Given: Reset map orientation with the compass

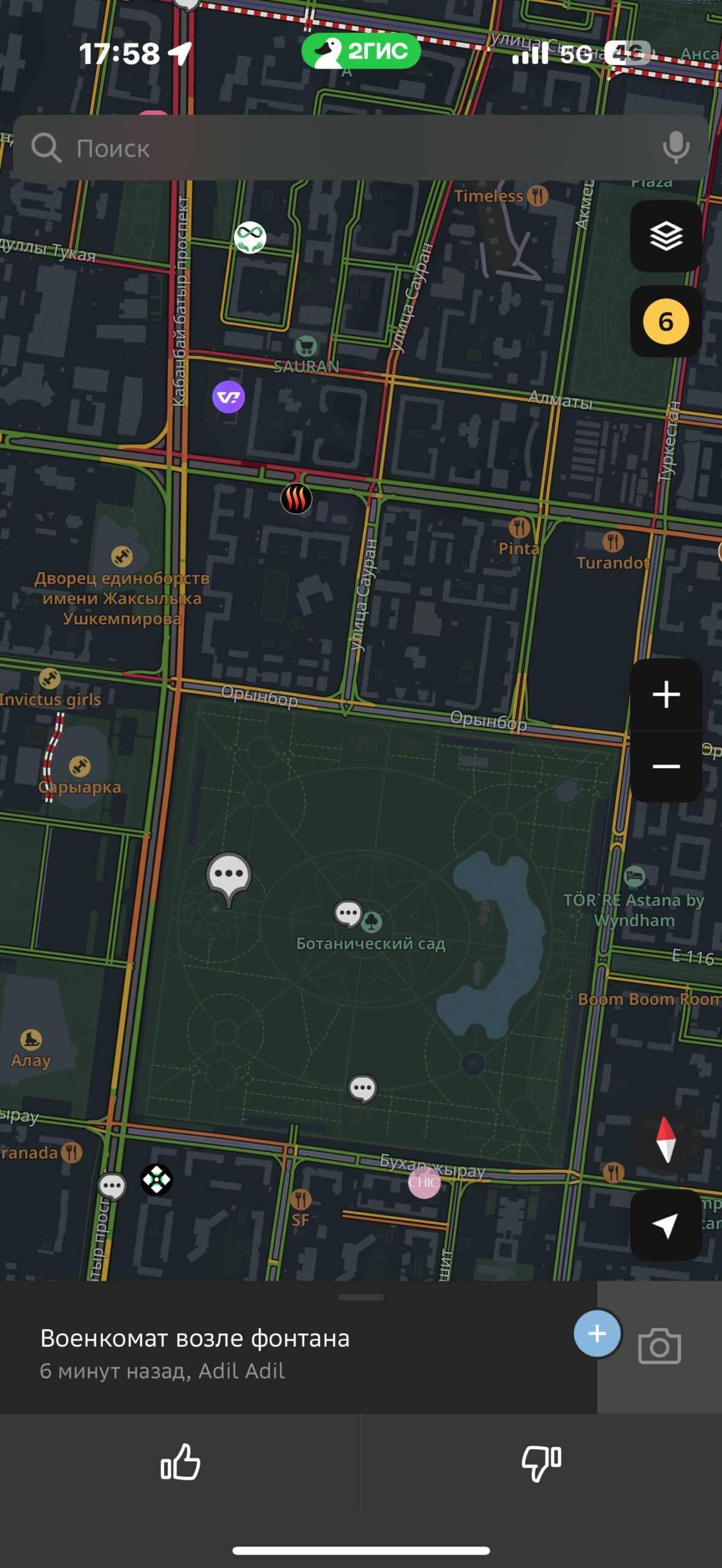Looking at the screenshot, I should (666, 1140).
